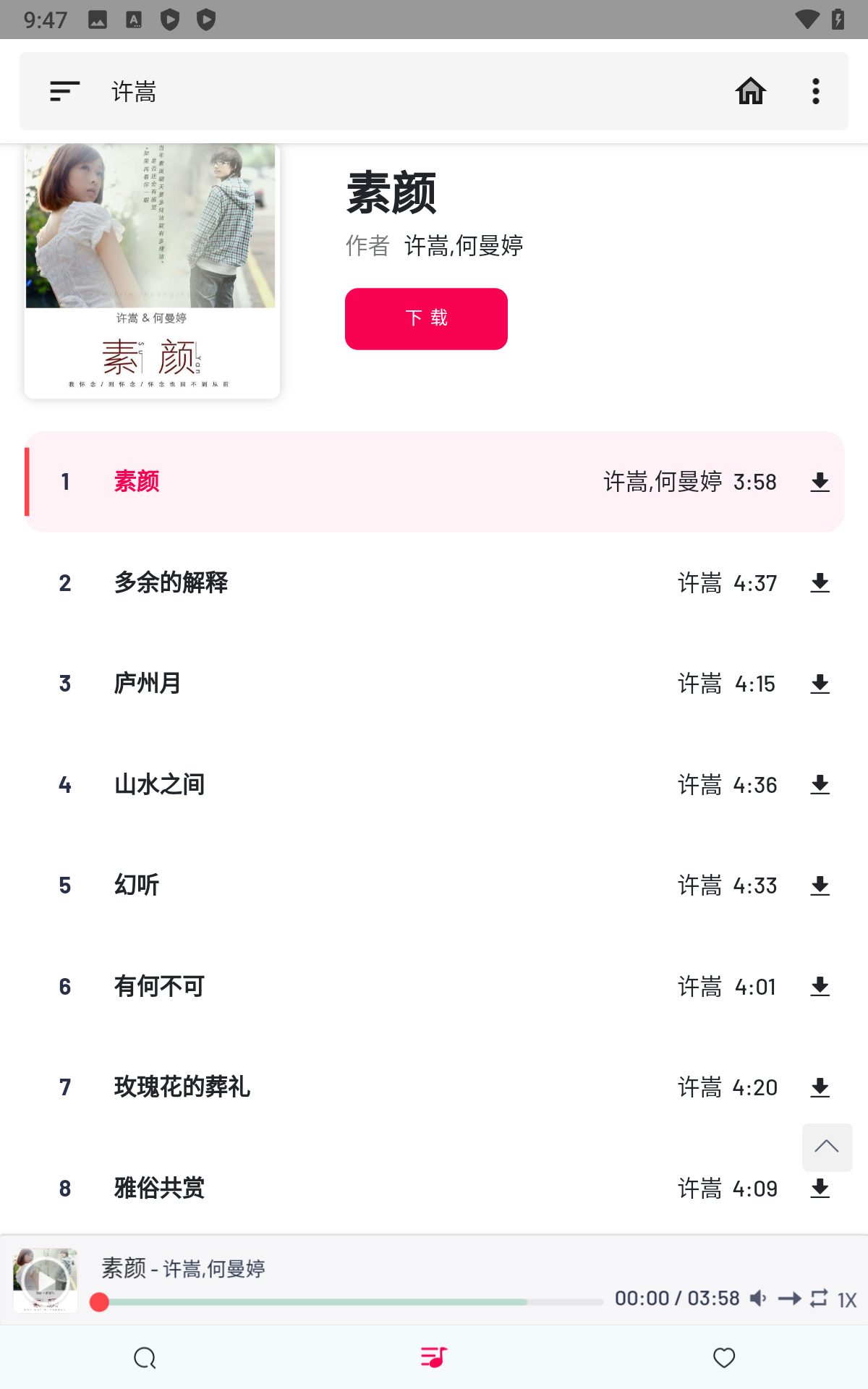This screenshot has width=868, height=1389.
Task: Change the play order arrow mode
Action: point(789,1299)
